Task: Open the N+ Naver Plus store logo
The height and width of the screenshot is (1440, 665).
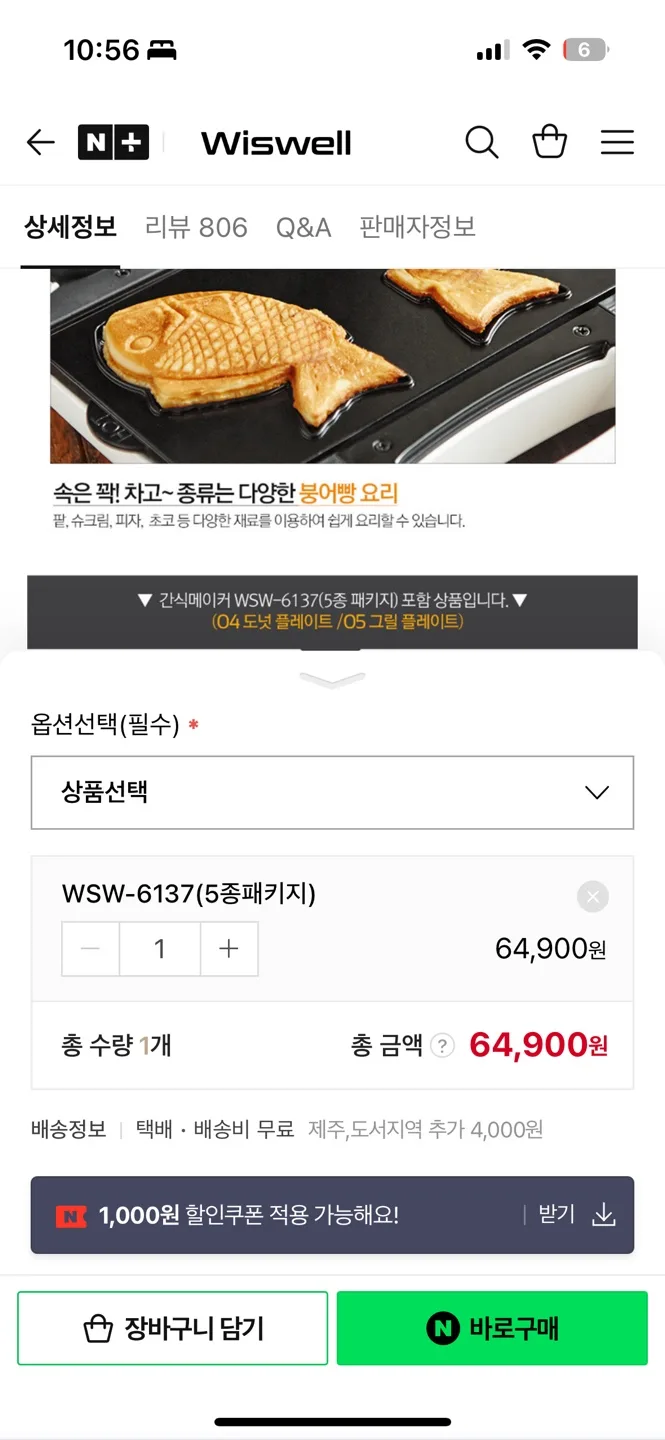Action: tap(113, 143)
